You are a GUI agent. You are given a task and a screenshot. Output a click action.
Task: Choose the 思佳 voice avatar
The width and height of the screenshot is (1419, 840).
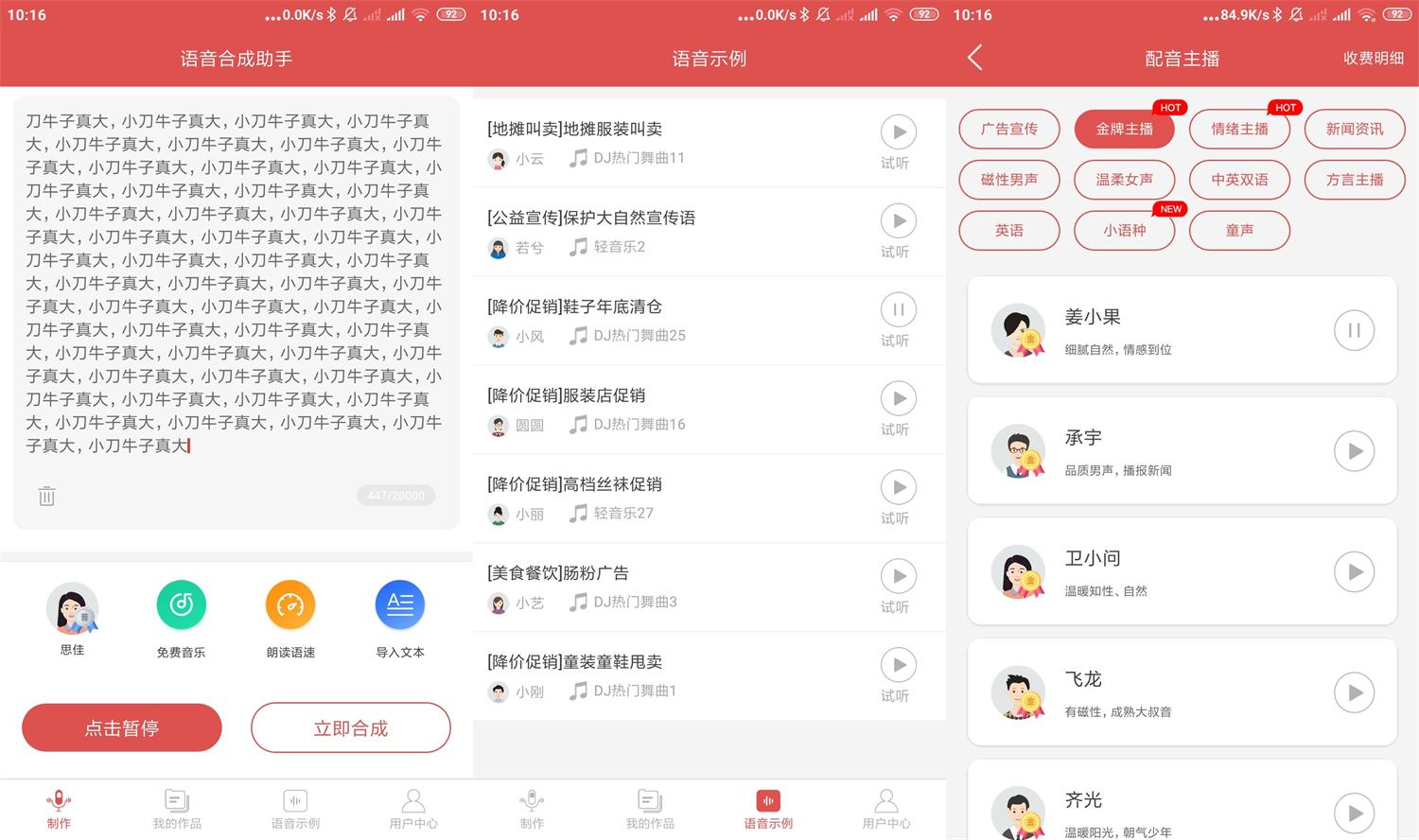pyautogui.click(x=72, y=608)
